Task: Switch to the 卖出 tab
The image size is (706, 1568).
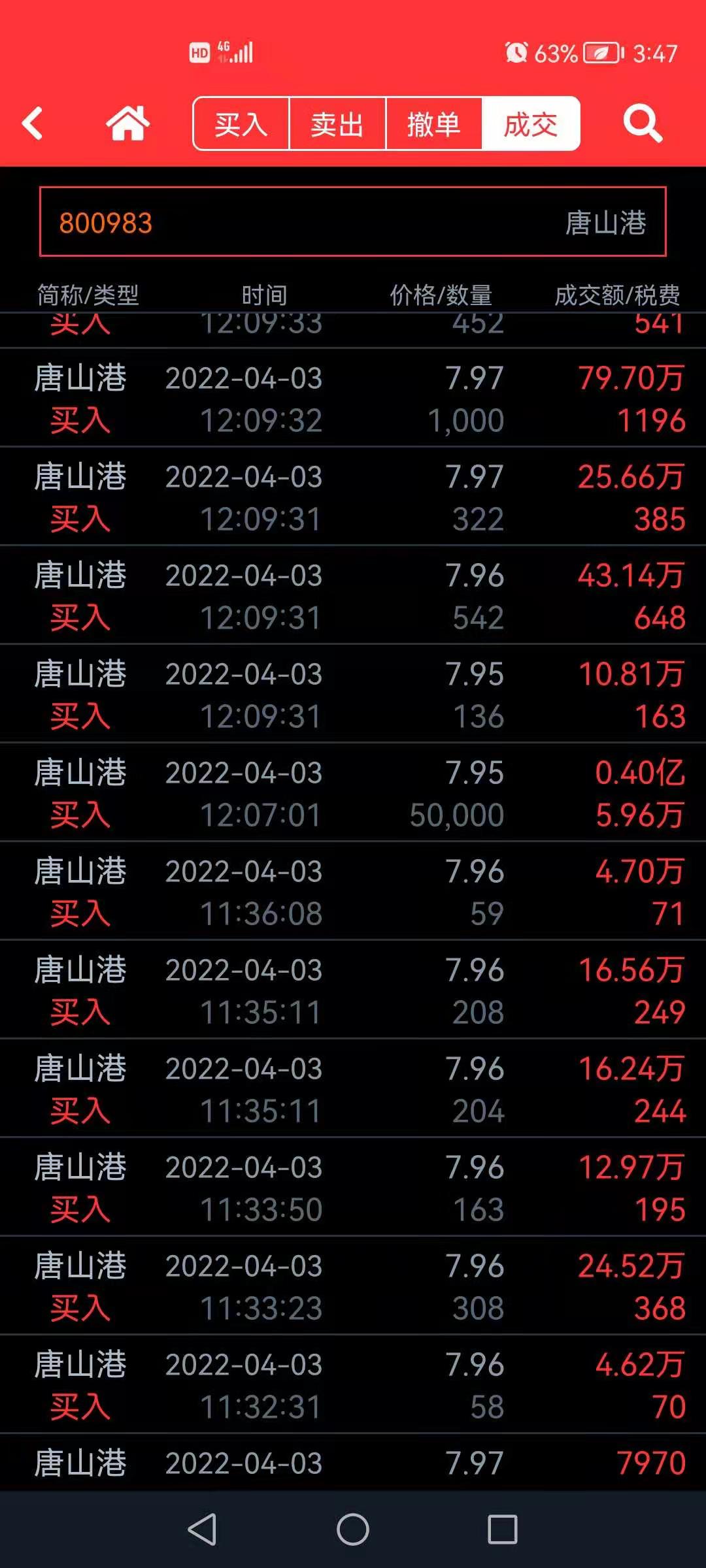Action: pos(337,123)
